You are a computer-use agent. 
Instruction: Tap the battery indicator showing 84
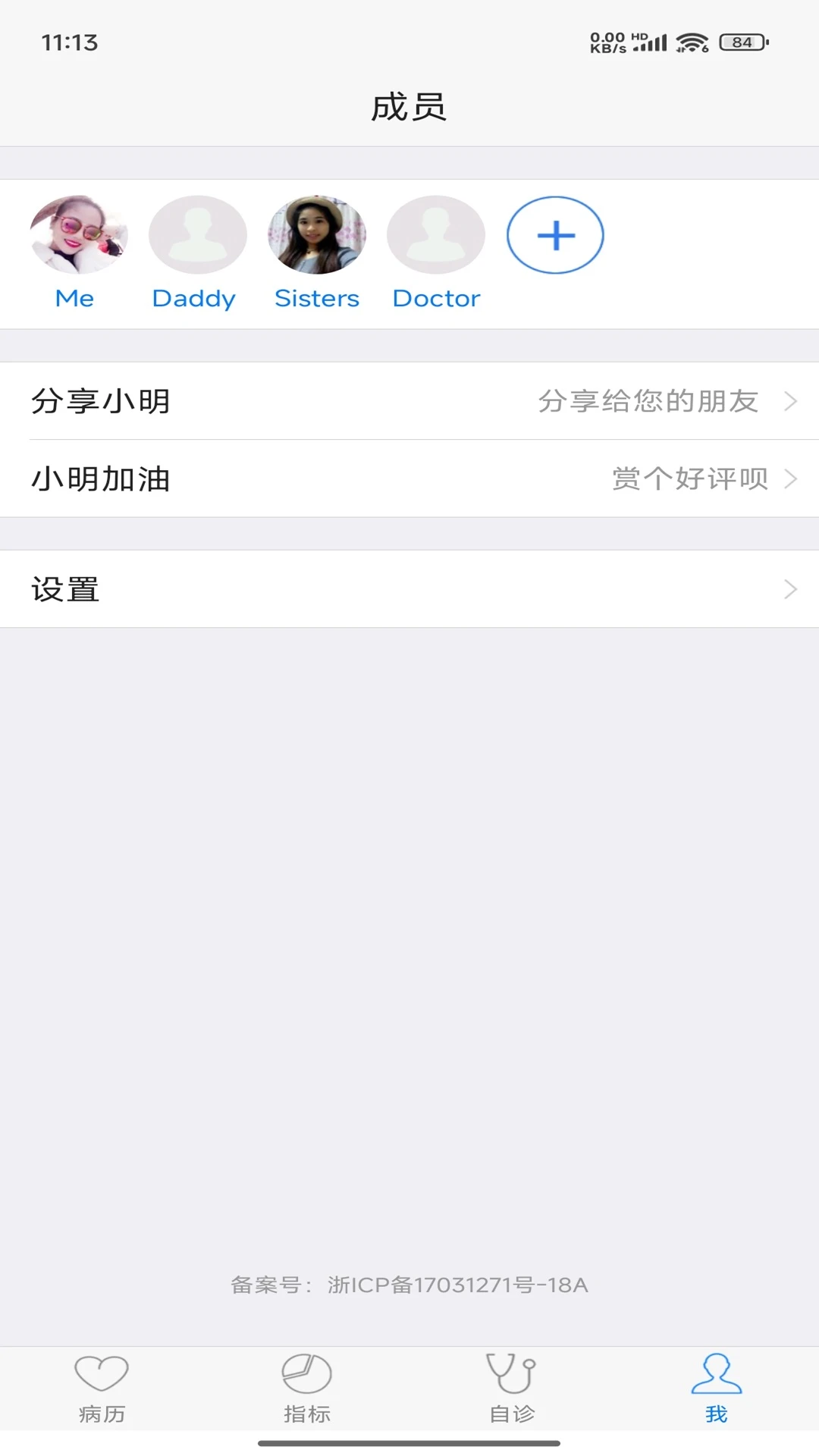point(737,43)
